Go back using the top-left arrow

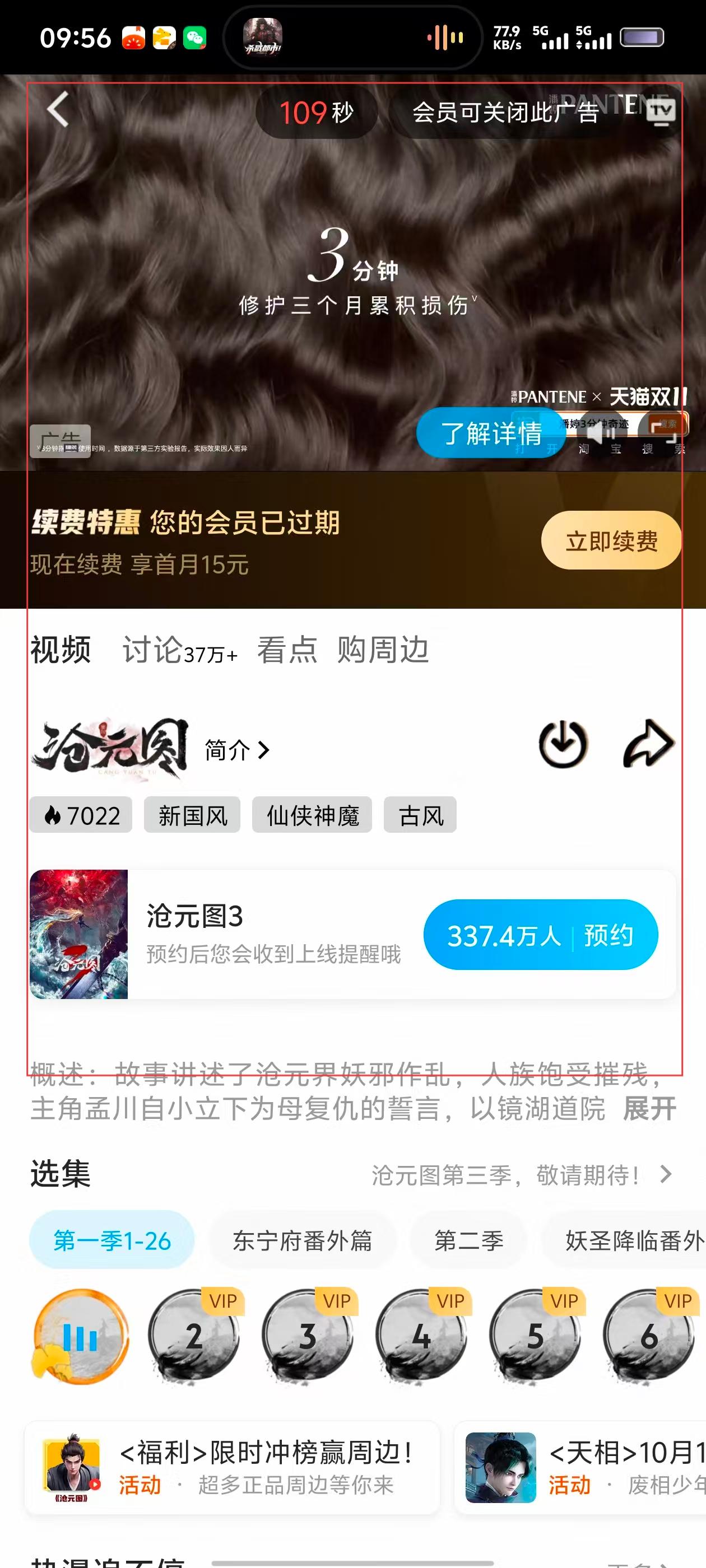tap(58, 110)
